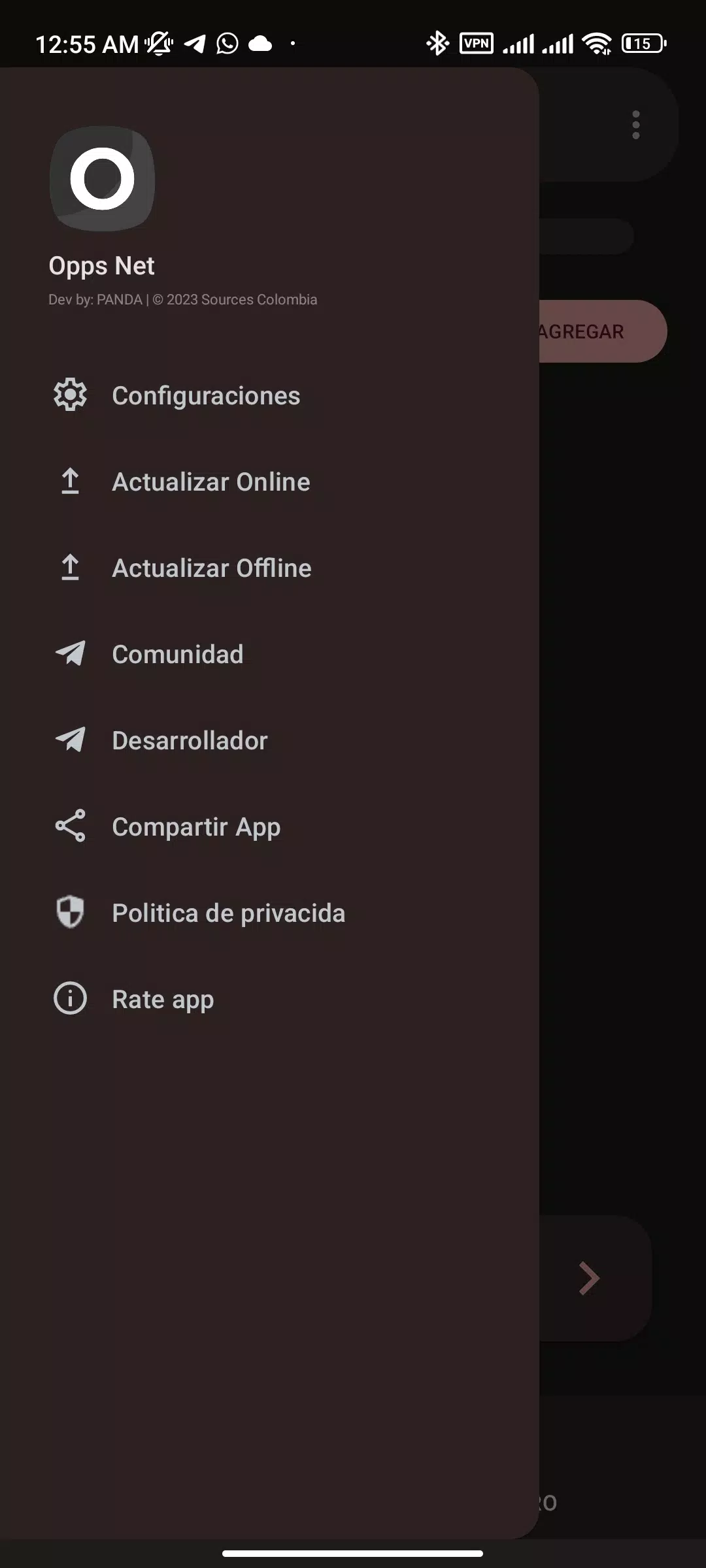This screenshot has width=706, height=1568.
Task: Tap the right chevron arrow card
Action: pos(595,1279)
